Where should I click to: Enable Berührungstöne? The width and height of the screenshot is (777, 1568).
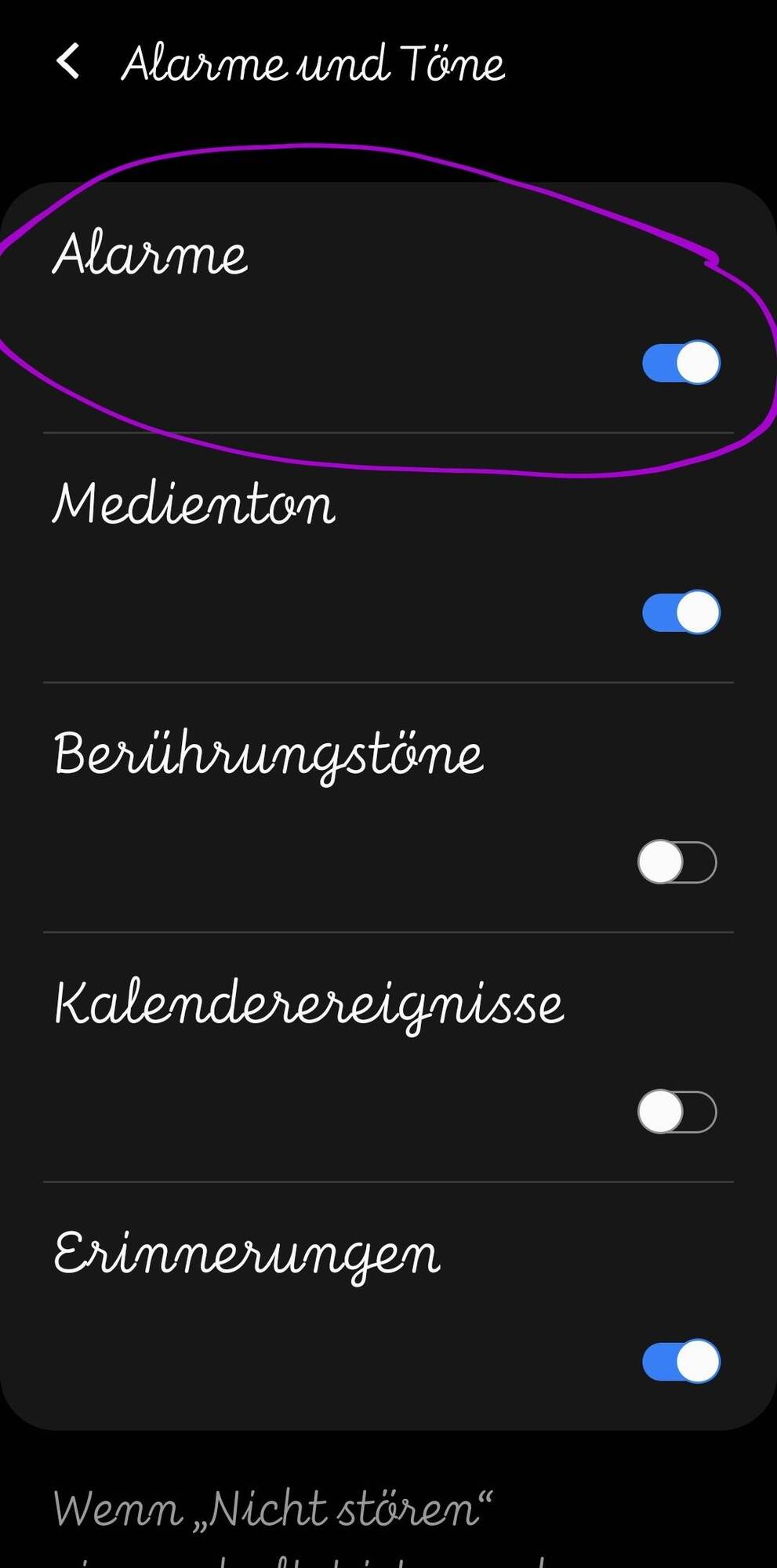(x=677, y=862)
